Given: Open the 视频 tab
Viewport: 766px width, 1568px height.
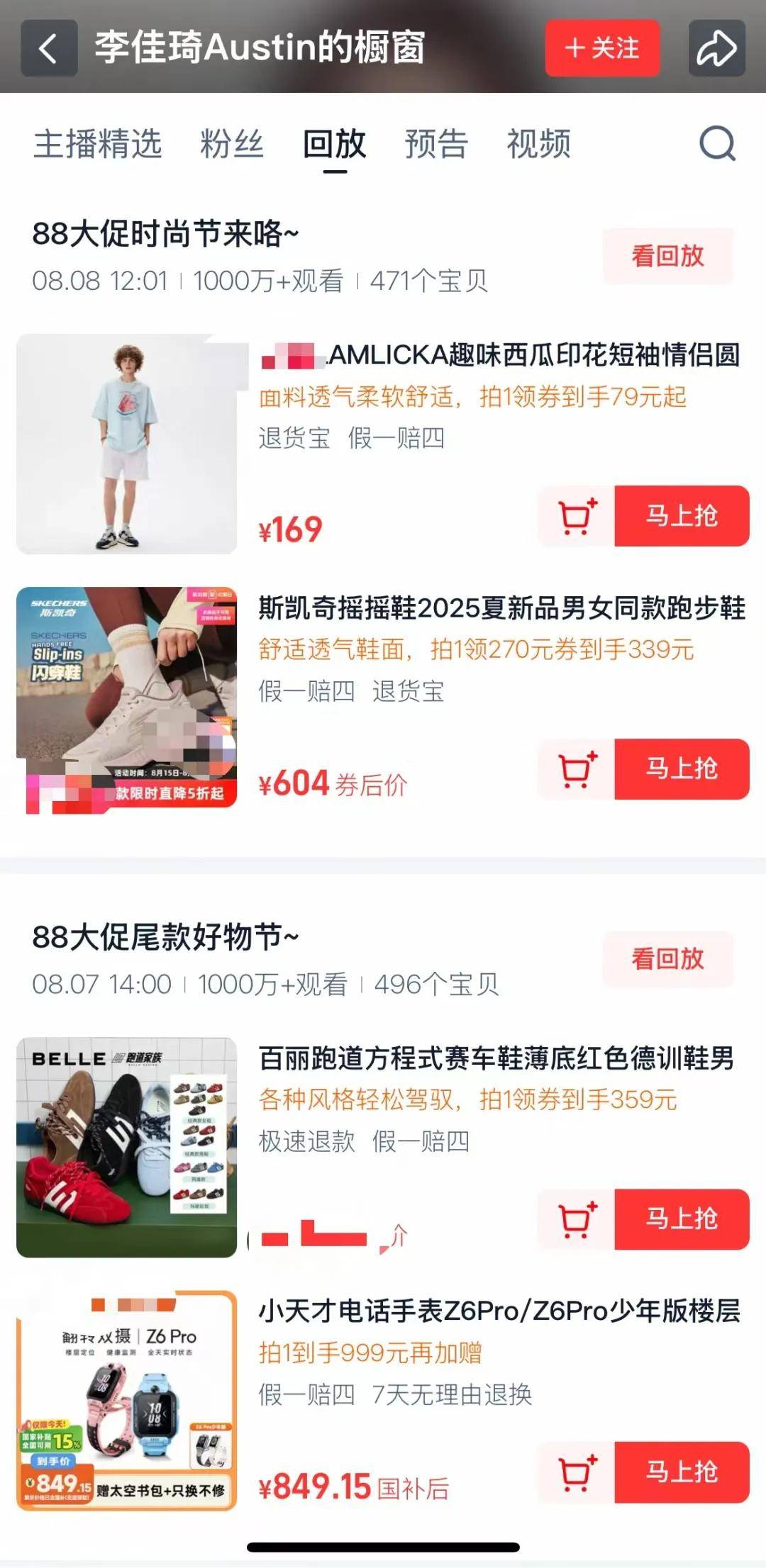Looking at the screenshot, I should [539, 144].
